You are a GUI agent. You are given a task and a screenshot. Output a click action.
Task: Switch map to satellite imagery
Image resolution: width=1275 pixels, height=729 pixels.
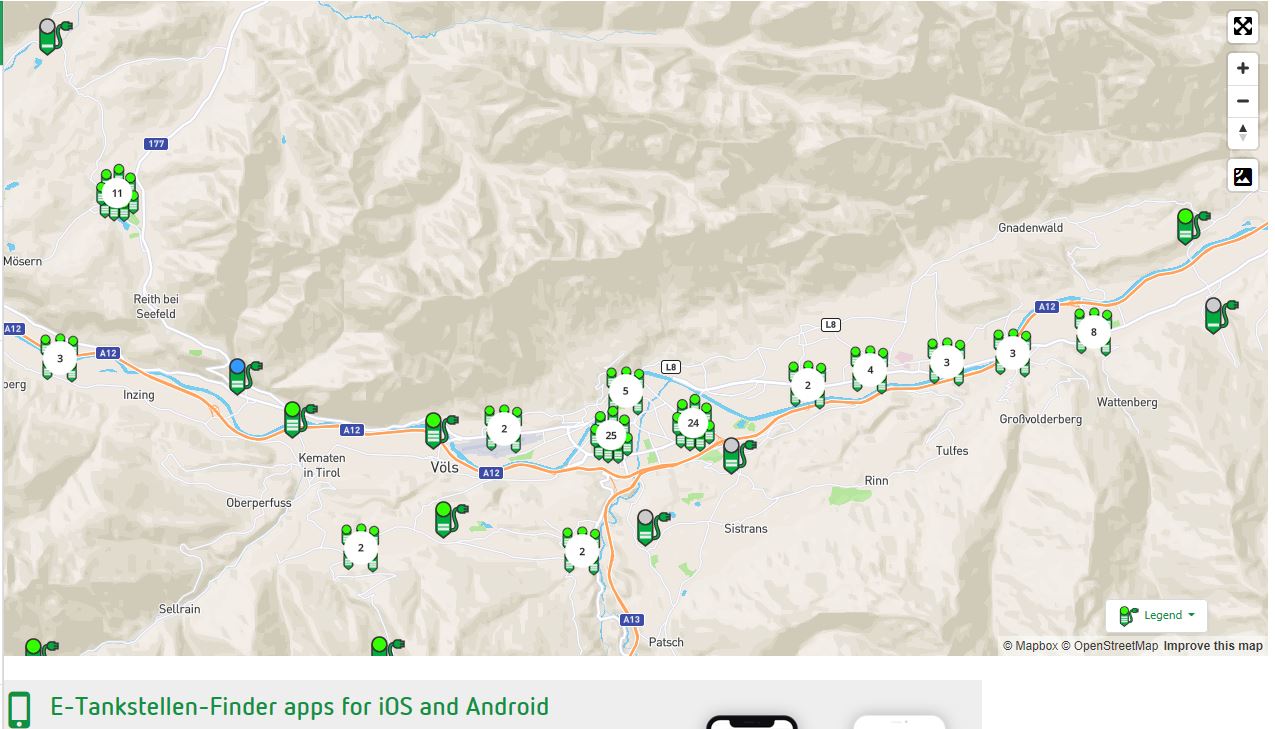1242,176
